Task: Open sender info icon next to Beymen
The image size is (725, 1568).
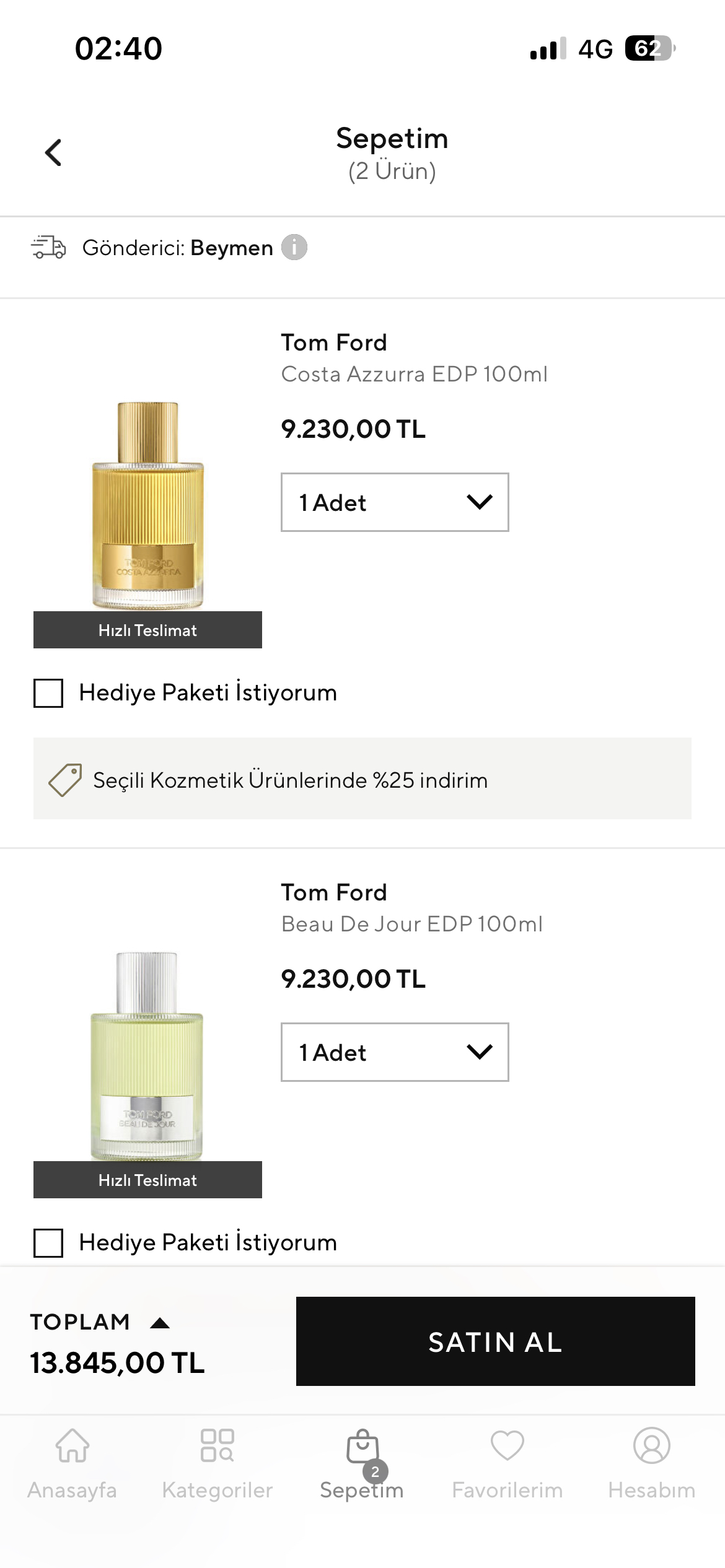Action: point(294,248)
